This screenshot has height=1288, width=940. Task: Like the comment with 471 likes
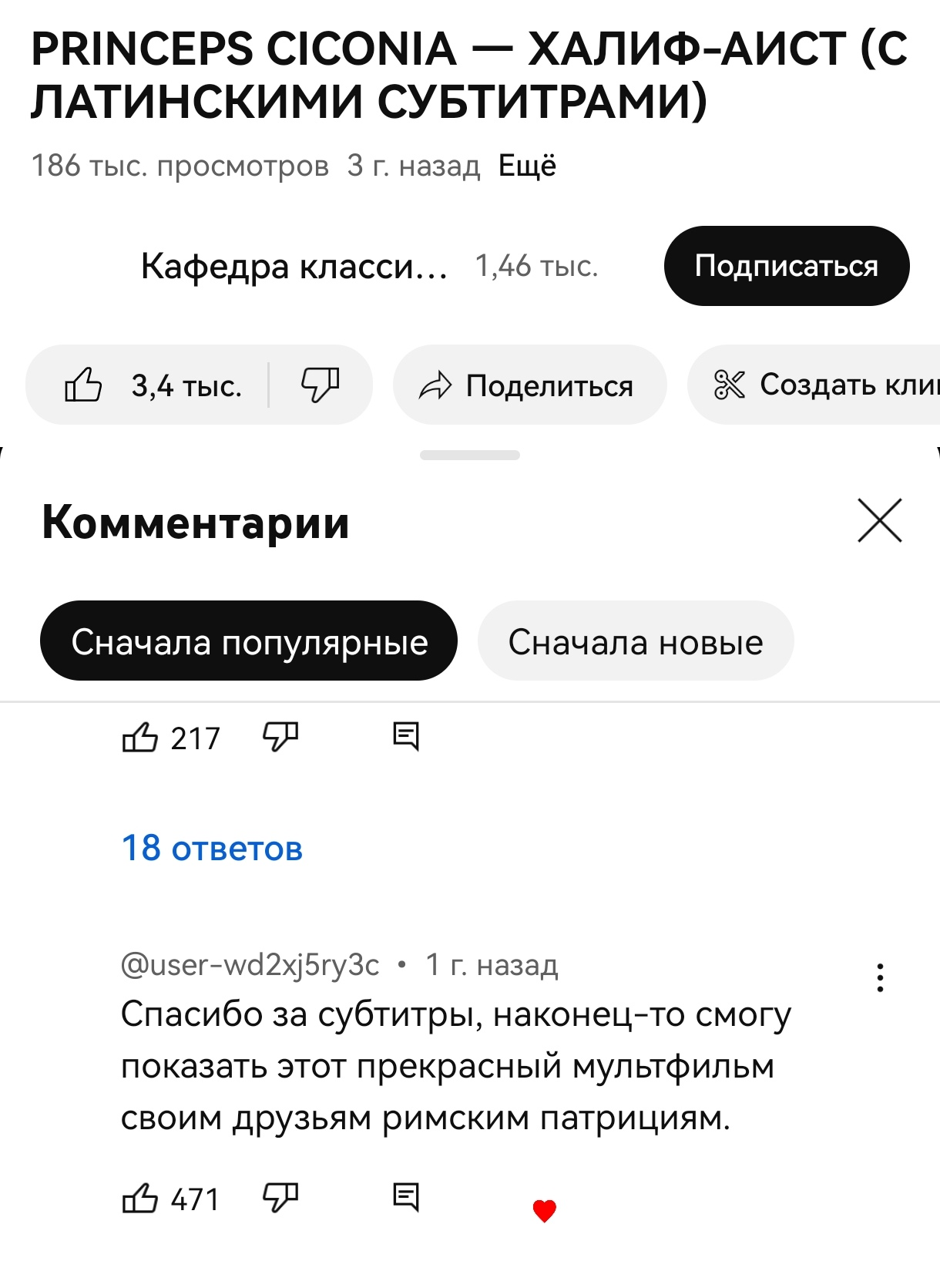140,1199
